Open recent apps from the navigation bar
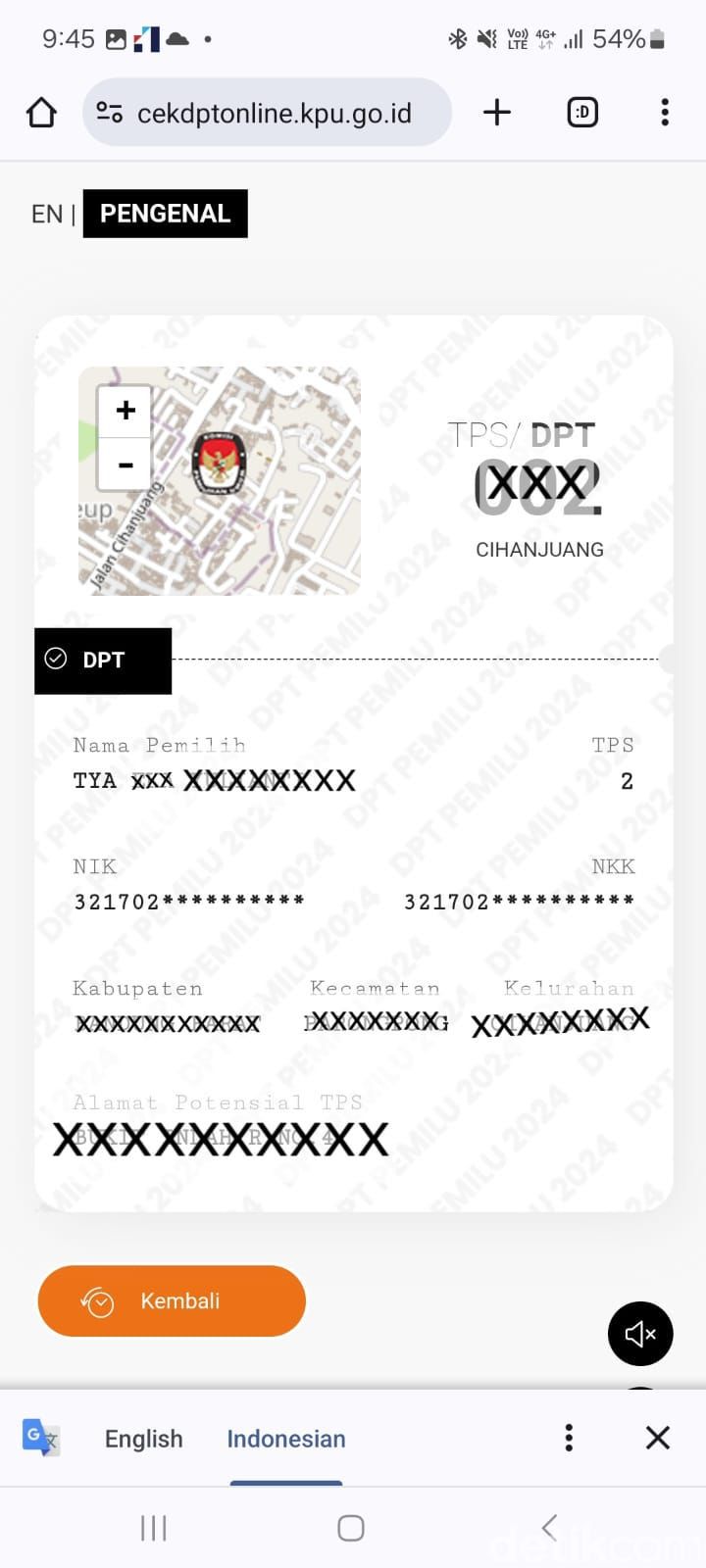 point(154,1528)
